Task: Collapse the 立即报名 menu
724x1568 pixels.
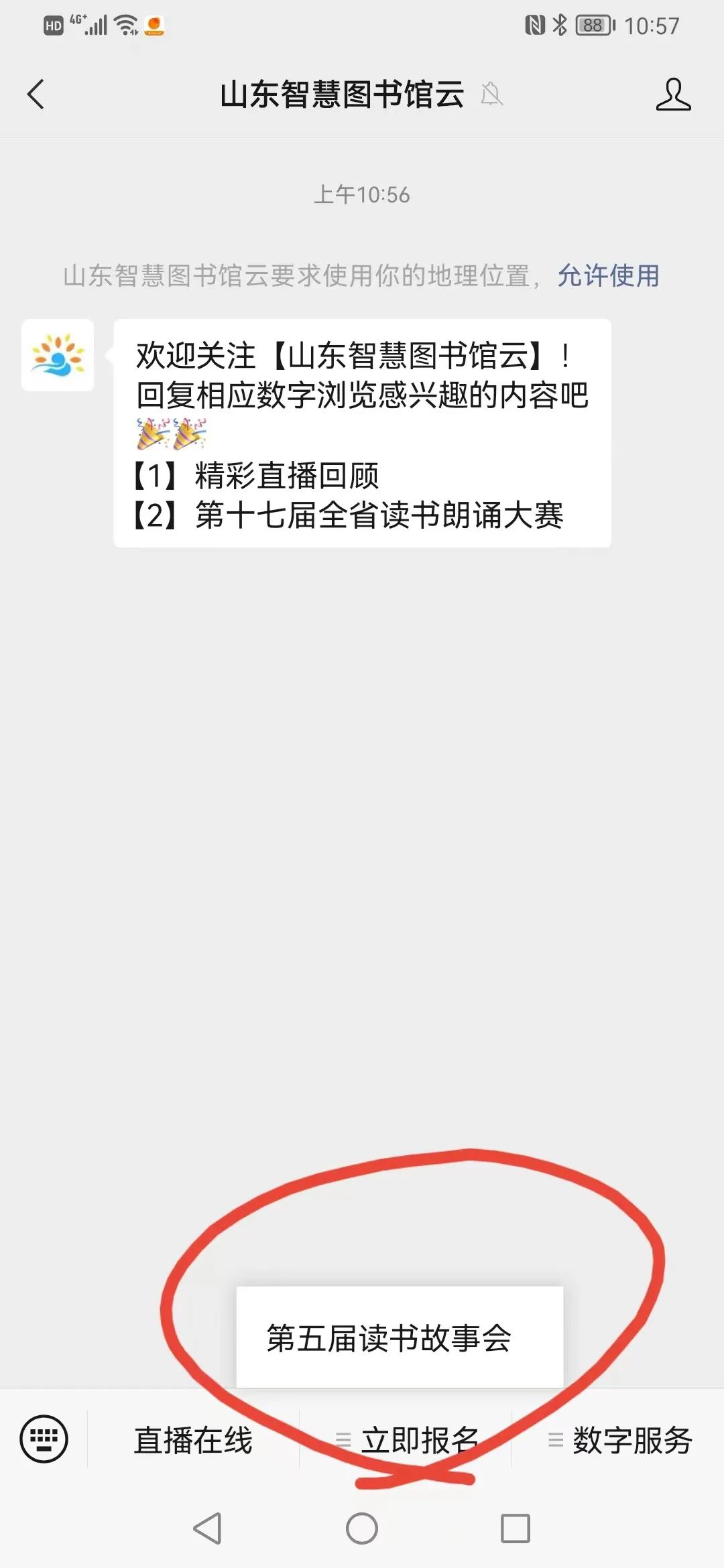Action: pos(406,1440)
